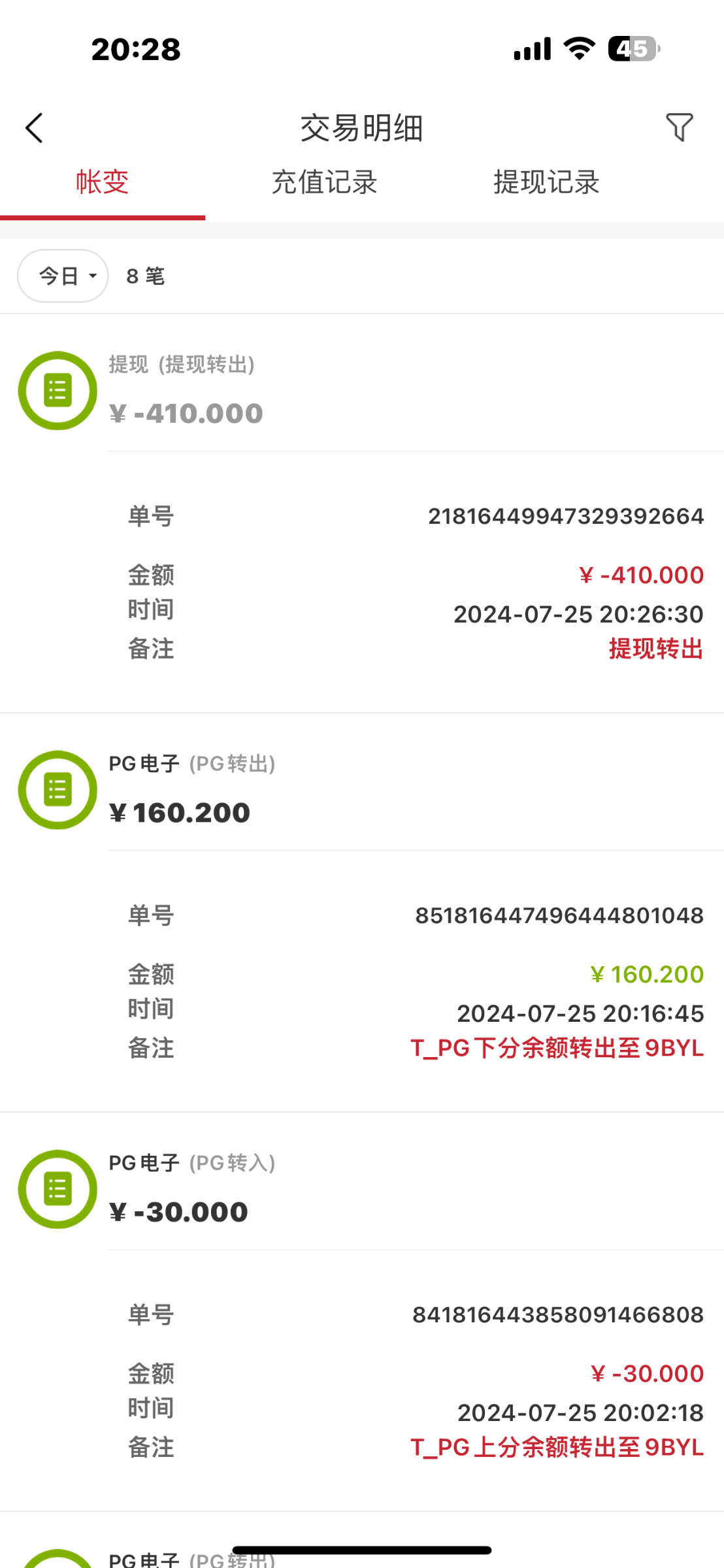Expand the 今日 date dropdown
This screenshot has width=724, height=1568.
click(63, 276)
